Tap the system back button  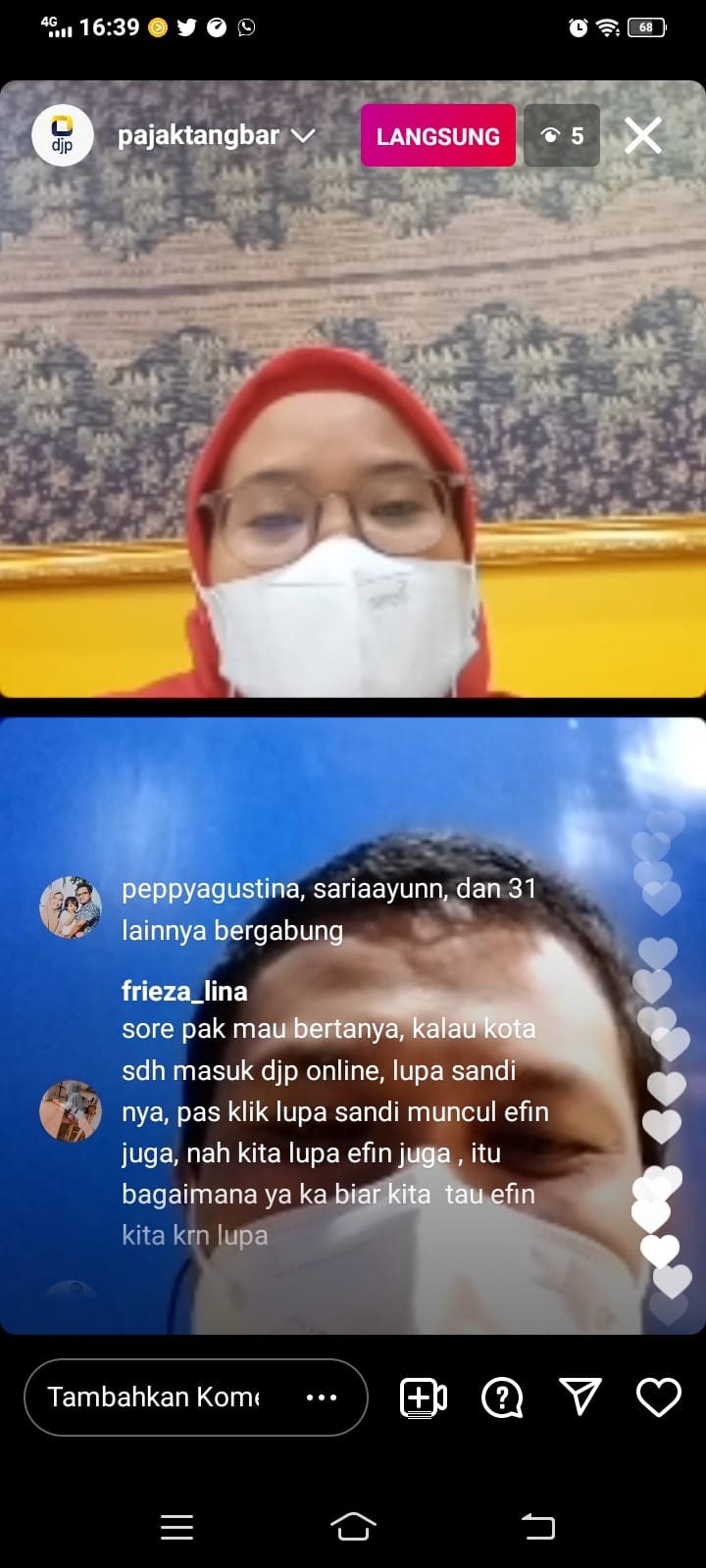coord(537,1526)
